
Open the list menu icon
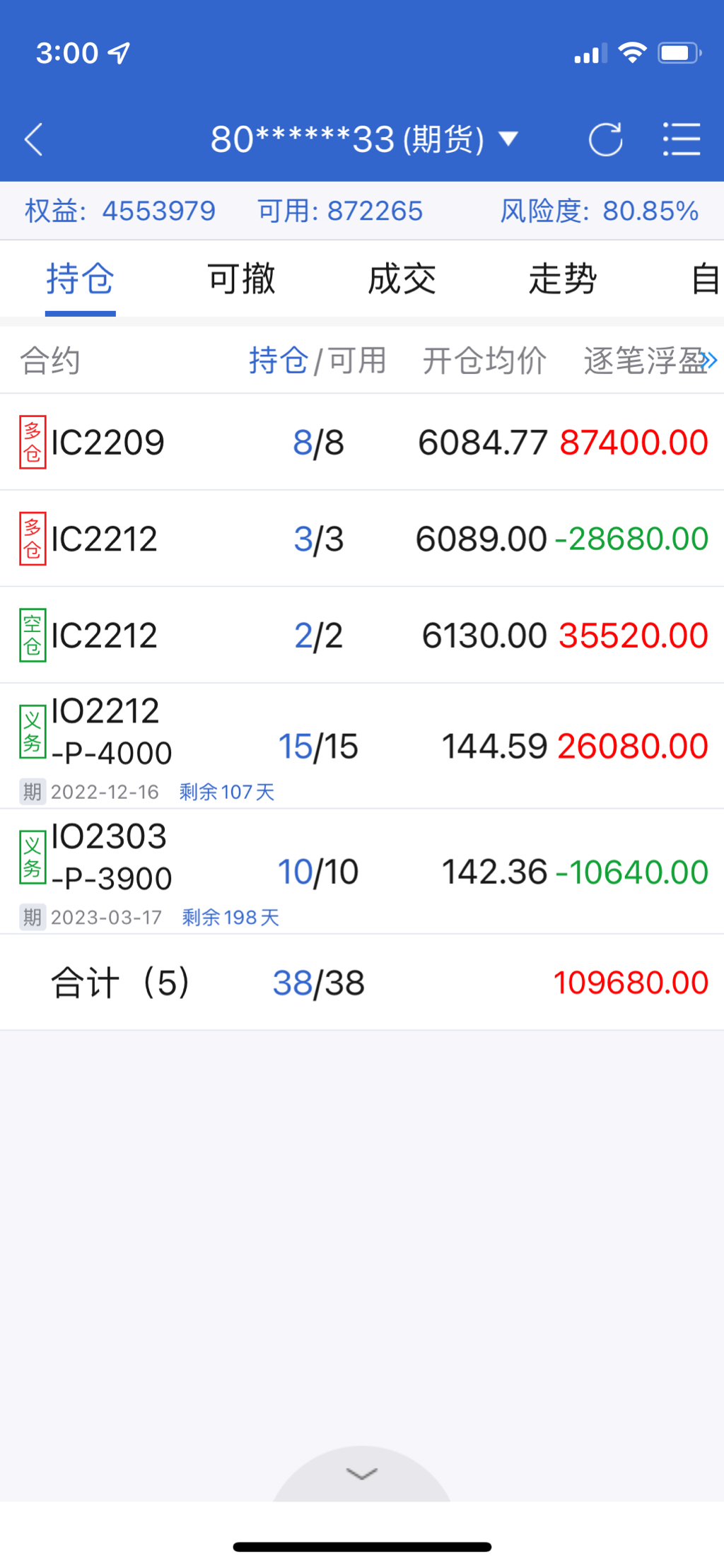681,139
